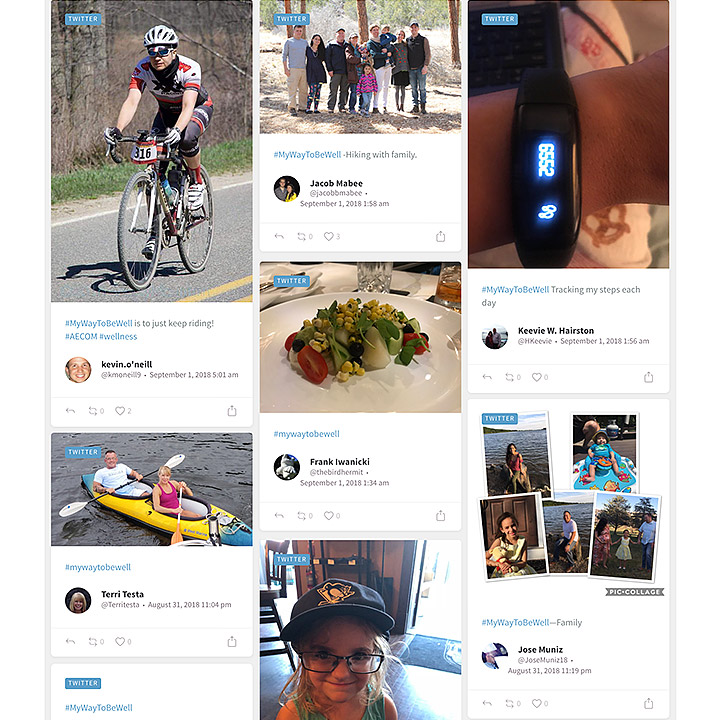Like Jacob Mabee's family hiking tweet
720x720 pixels.
click(x=329, y=237)
